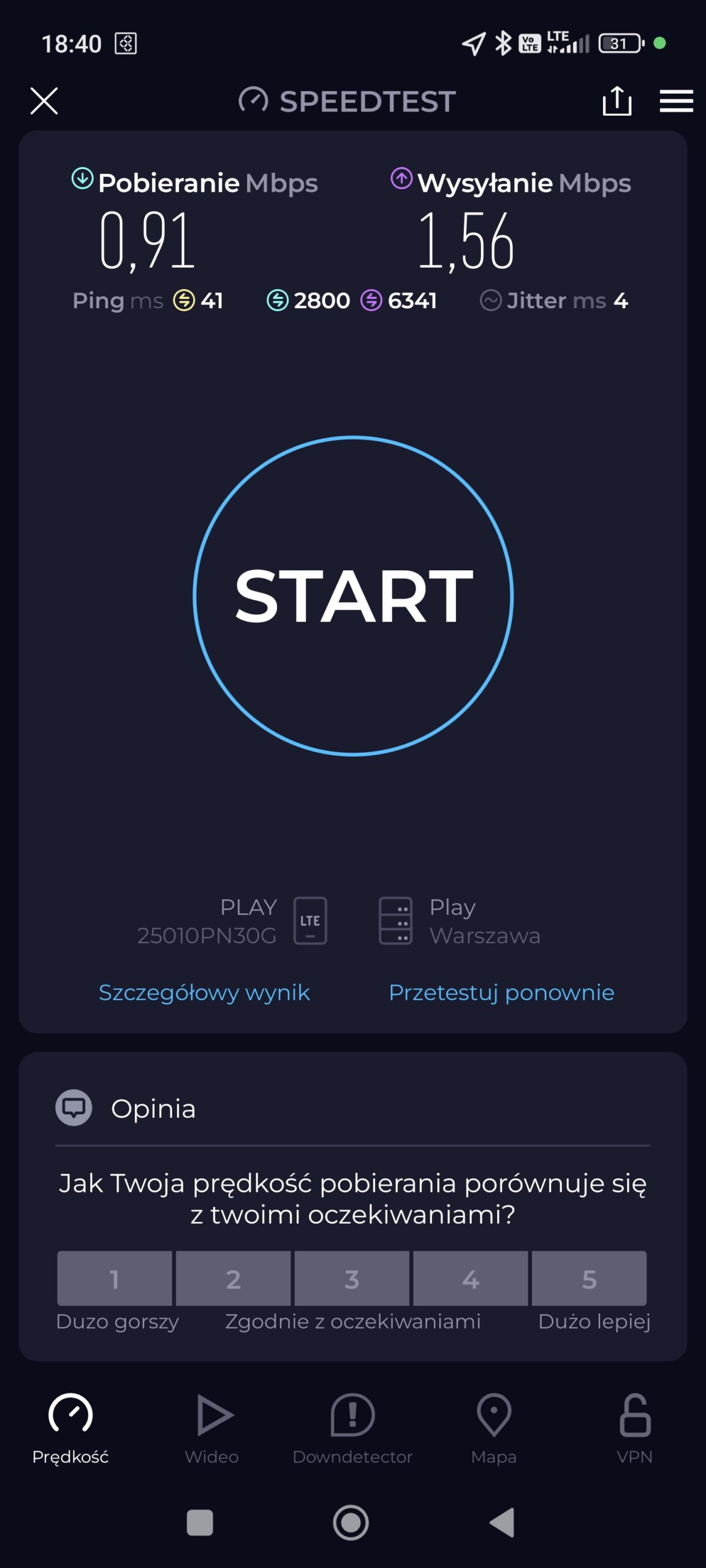This screenshot has width=706, height=1568.
Task: Change the Play Warszawa server
Action: [460, 921]
